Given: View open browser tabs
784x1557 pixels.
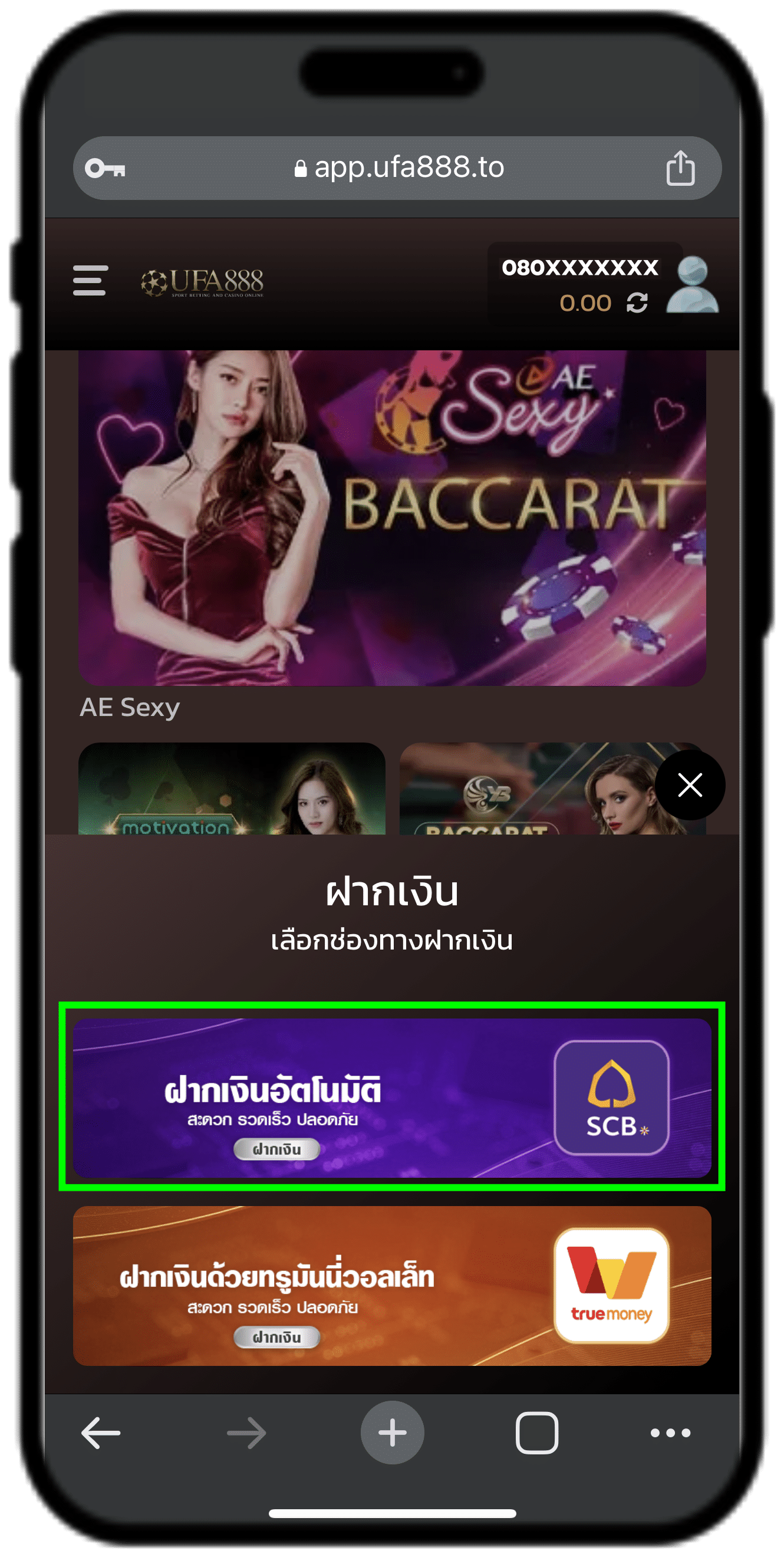Looking at the screenshot, I should click(536, 1433).
